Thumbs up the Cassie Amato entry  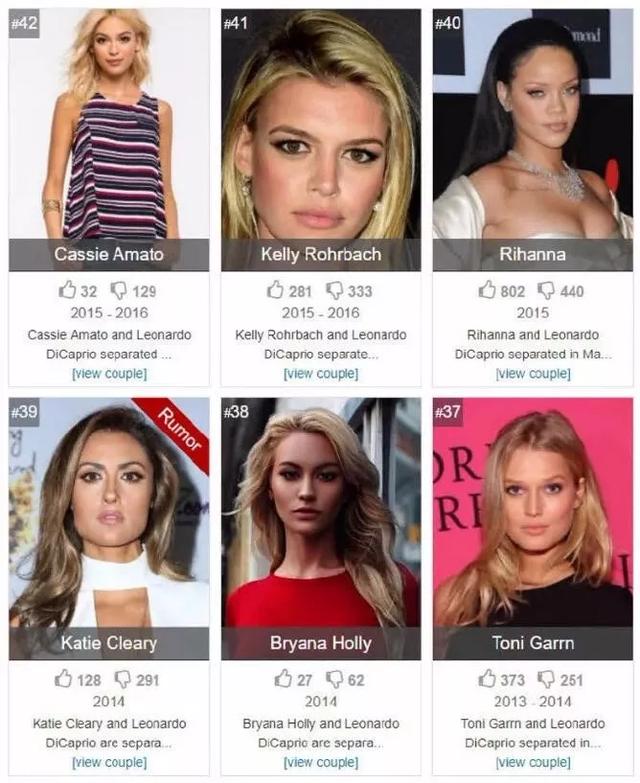[68, 290]
